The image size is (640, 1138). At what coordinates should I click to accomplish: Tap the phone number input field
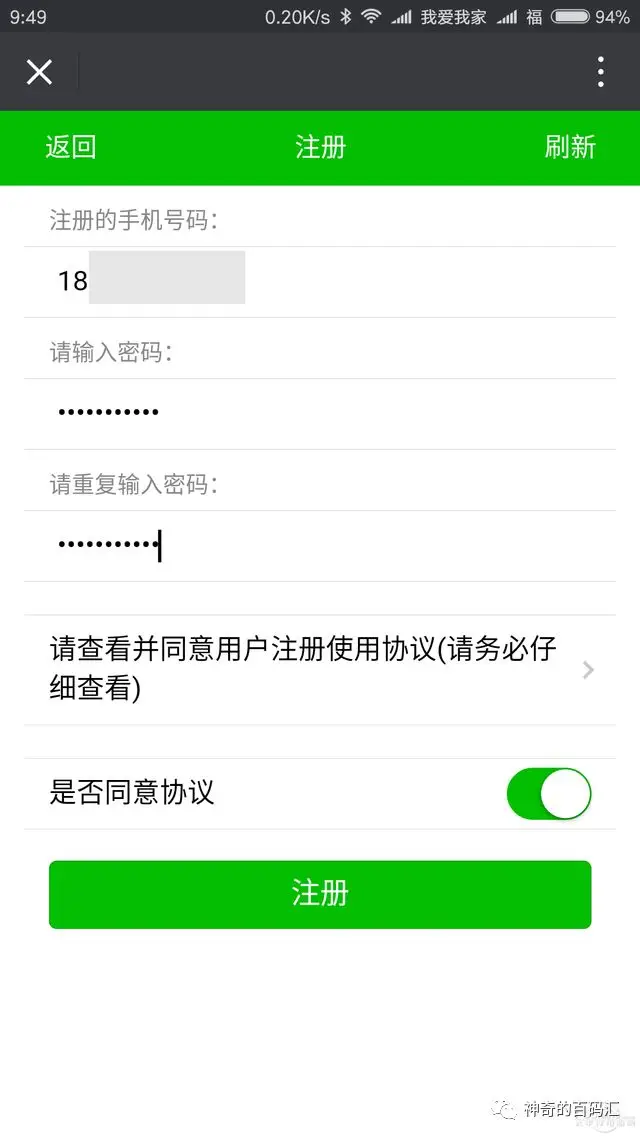pos(330,281)
